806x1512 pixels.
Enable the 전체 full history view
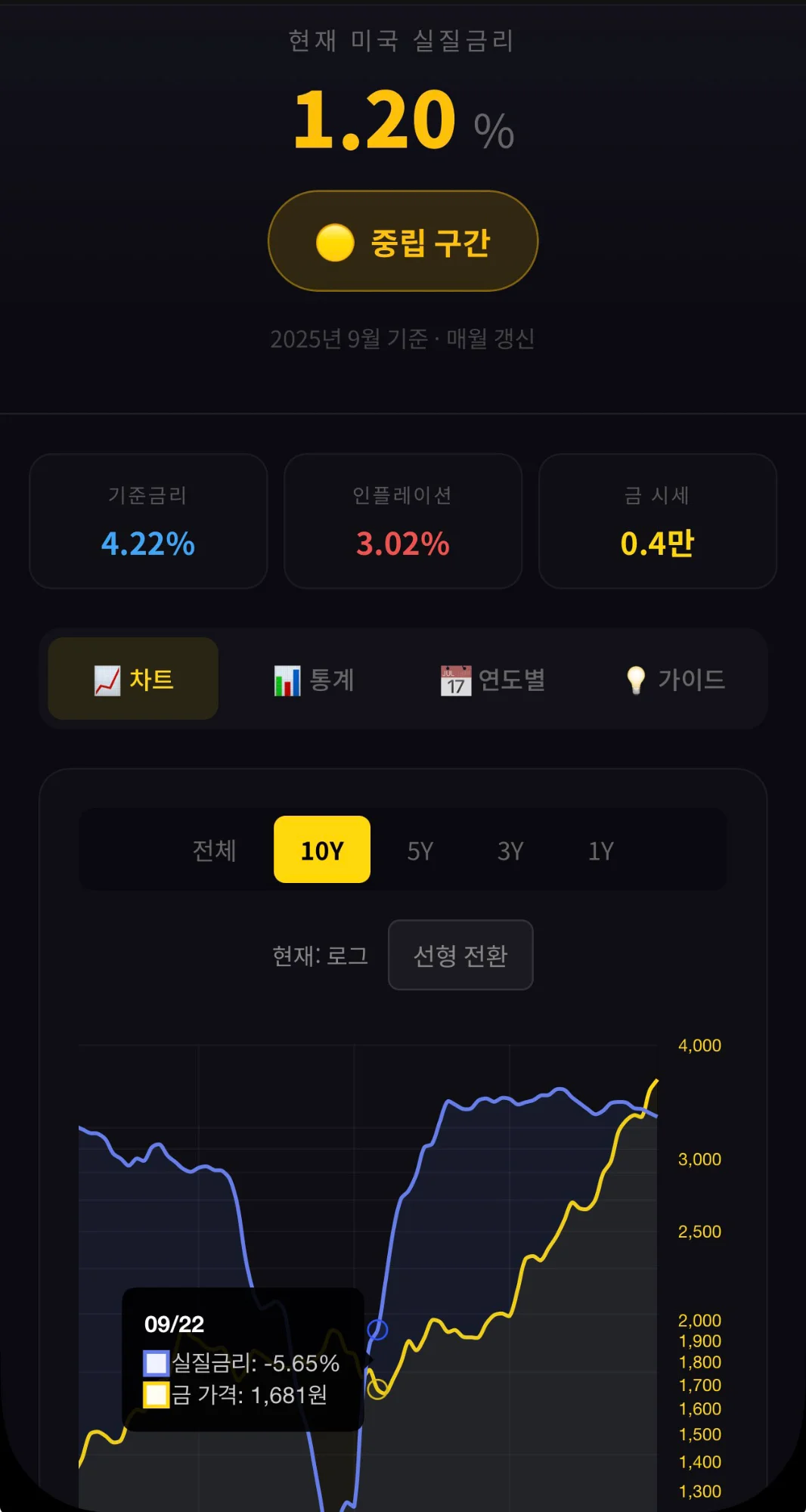coord(214,850)
